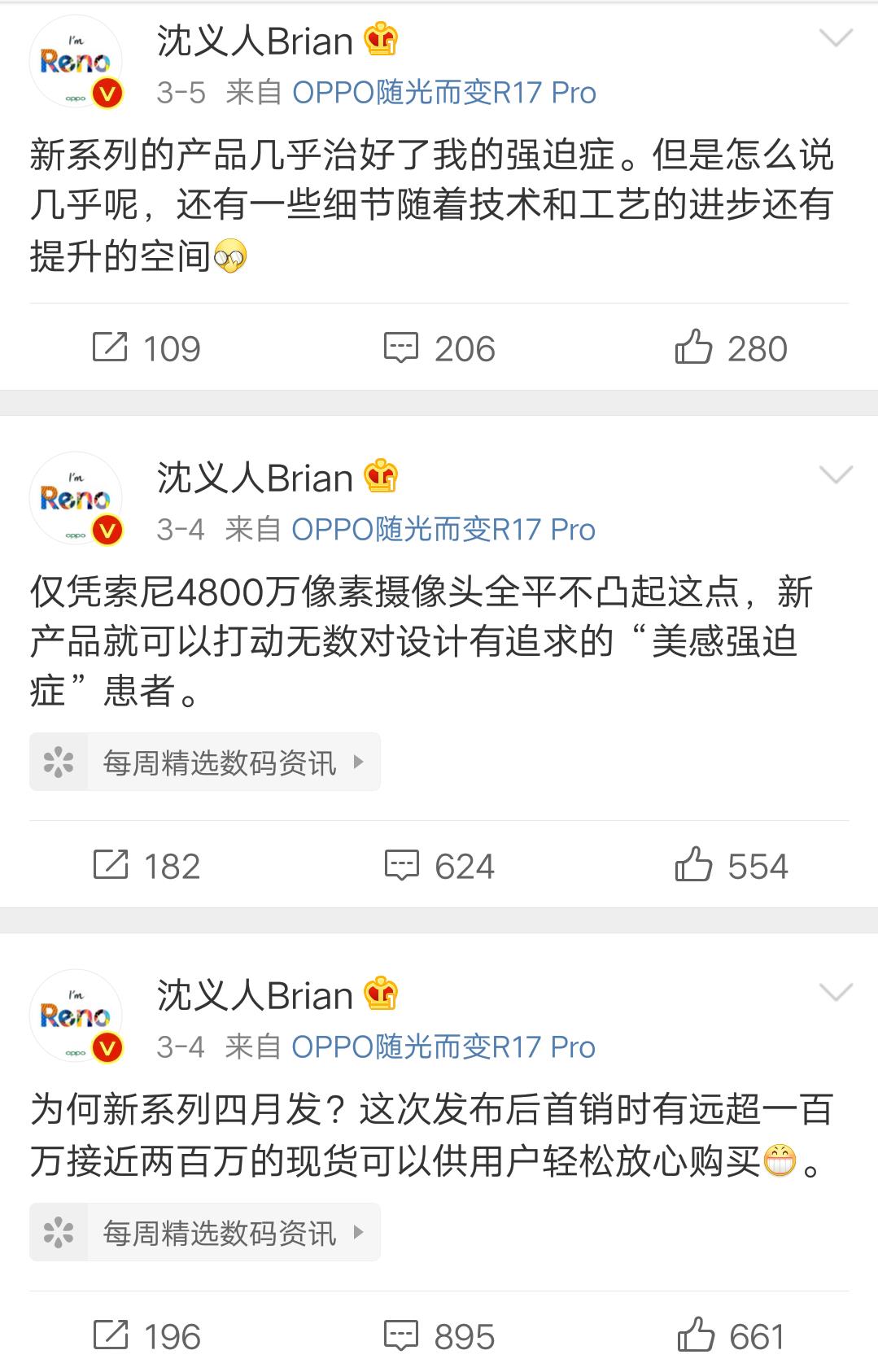Open comments on the 3-5 post
This screenshot has width=878, height=1372.
click(x=439, y=348)
